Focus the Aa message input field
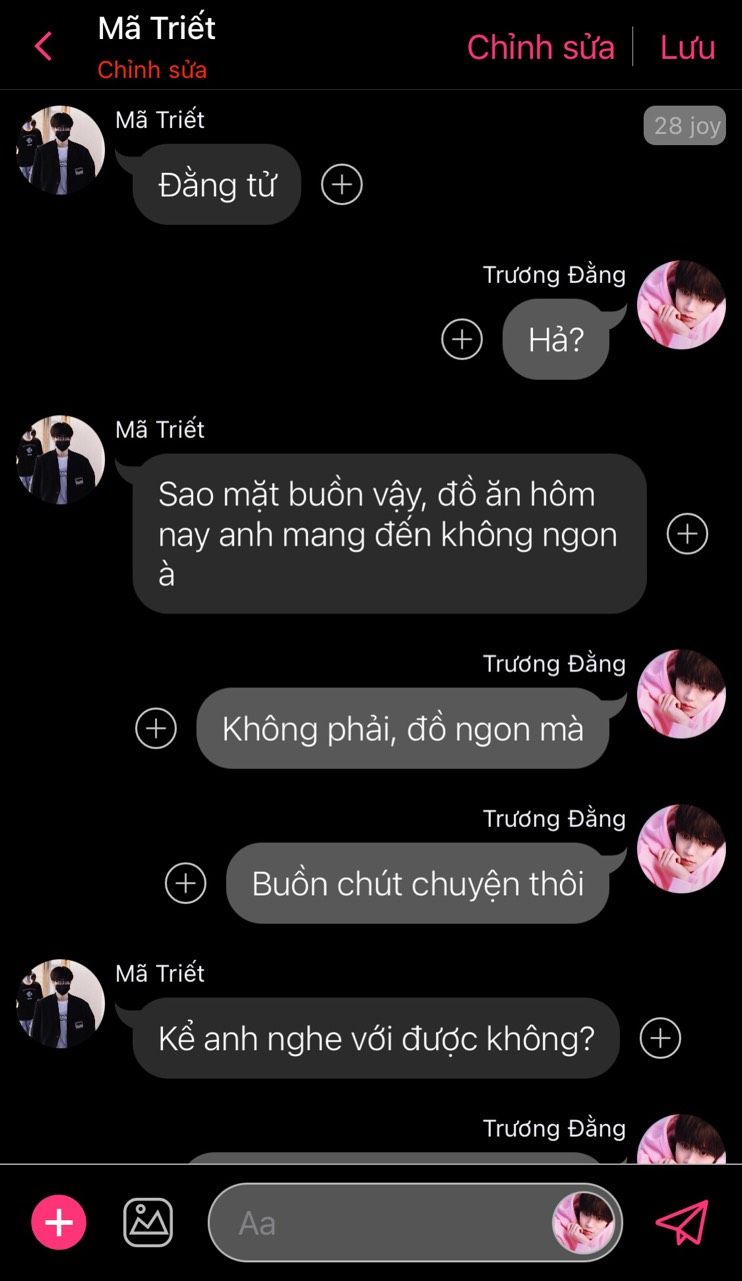 pyautogui.click(x=380, y=1223)
